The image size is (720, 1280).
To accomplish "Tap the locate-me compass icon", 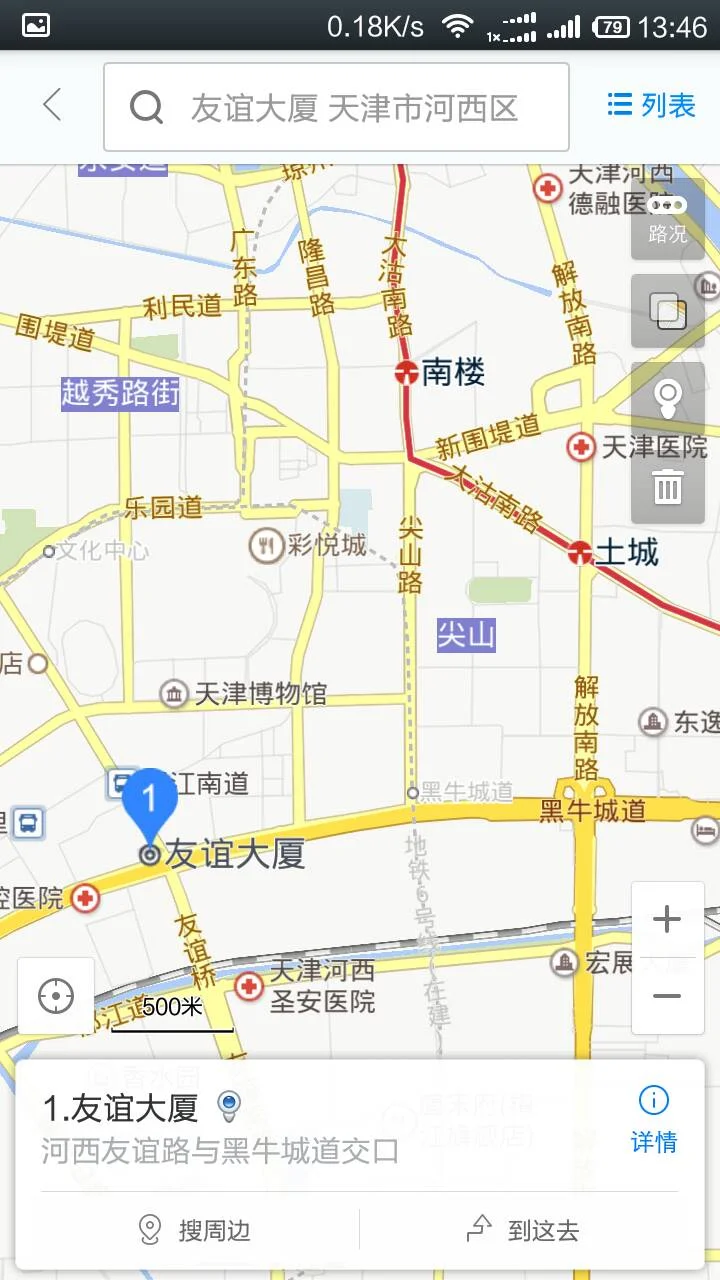I will 56,995.
